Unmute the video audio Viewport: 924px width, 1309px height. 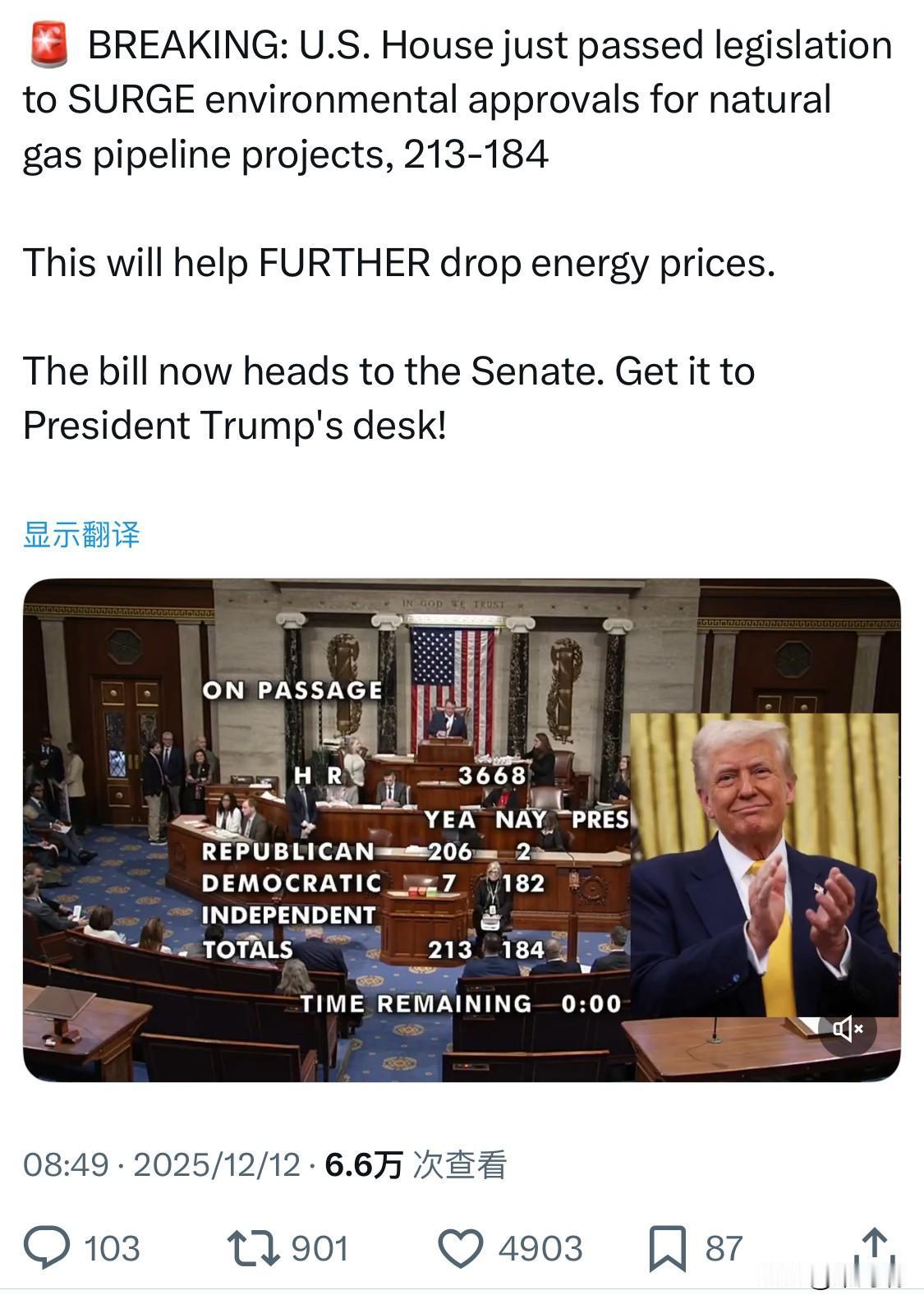pyautogui.click(x=848, y=1028)
